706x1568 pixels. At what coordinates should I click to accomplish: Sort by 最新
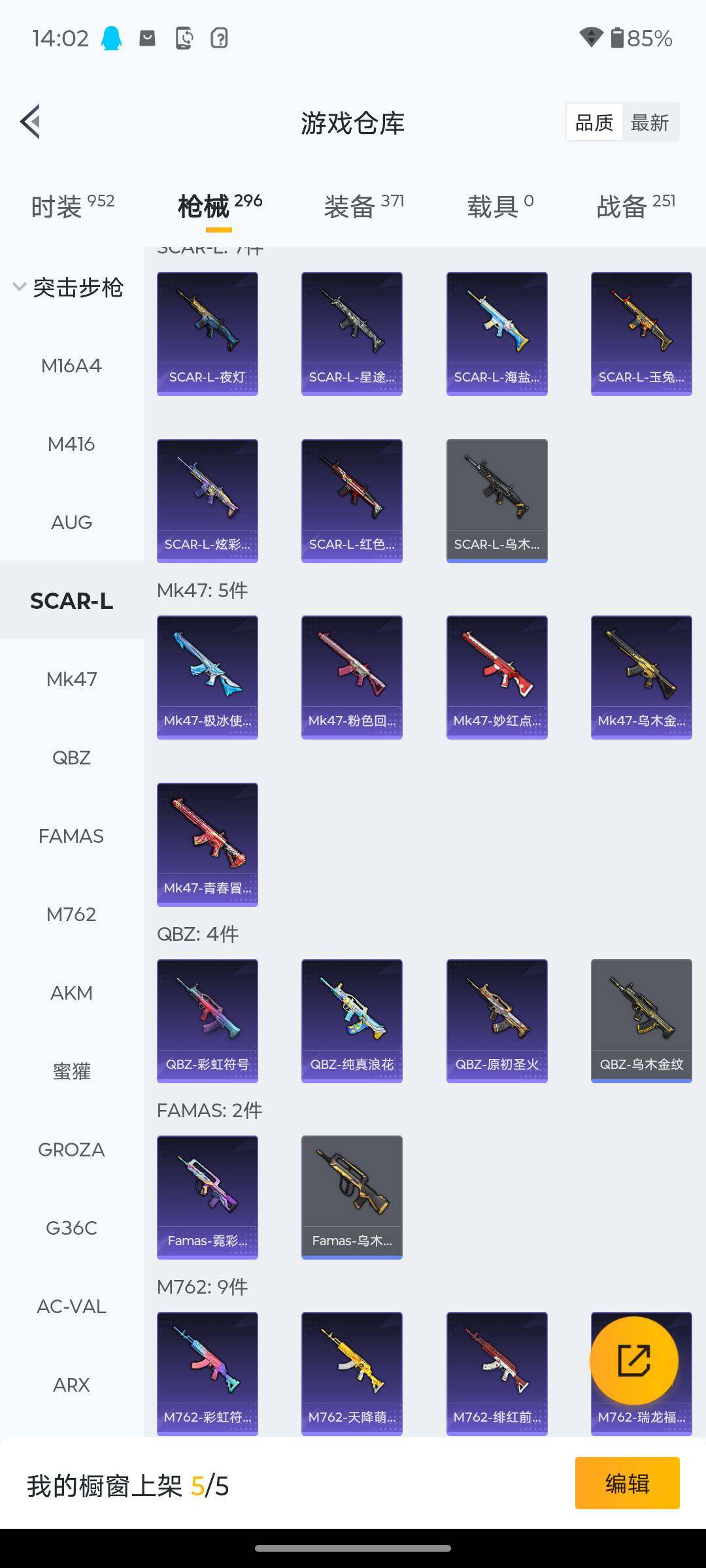coord(649,123)
